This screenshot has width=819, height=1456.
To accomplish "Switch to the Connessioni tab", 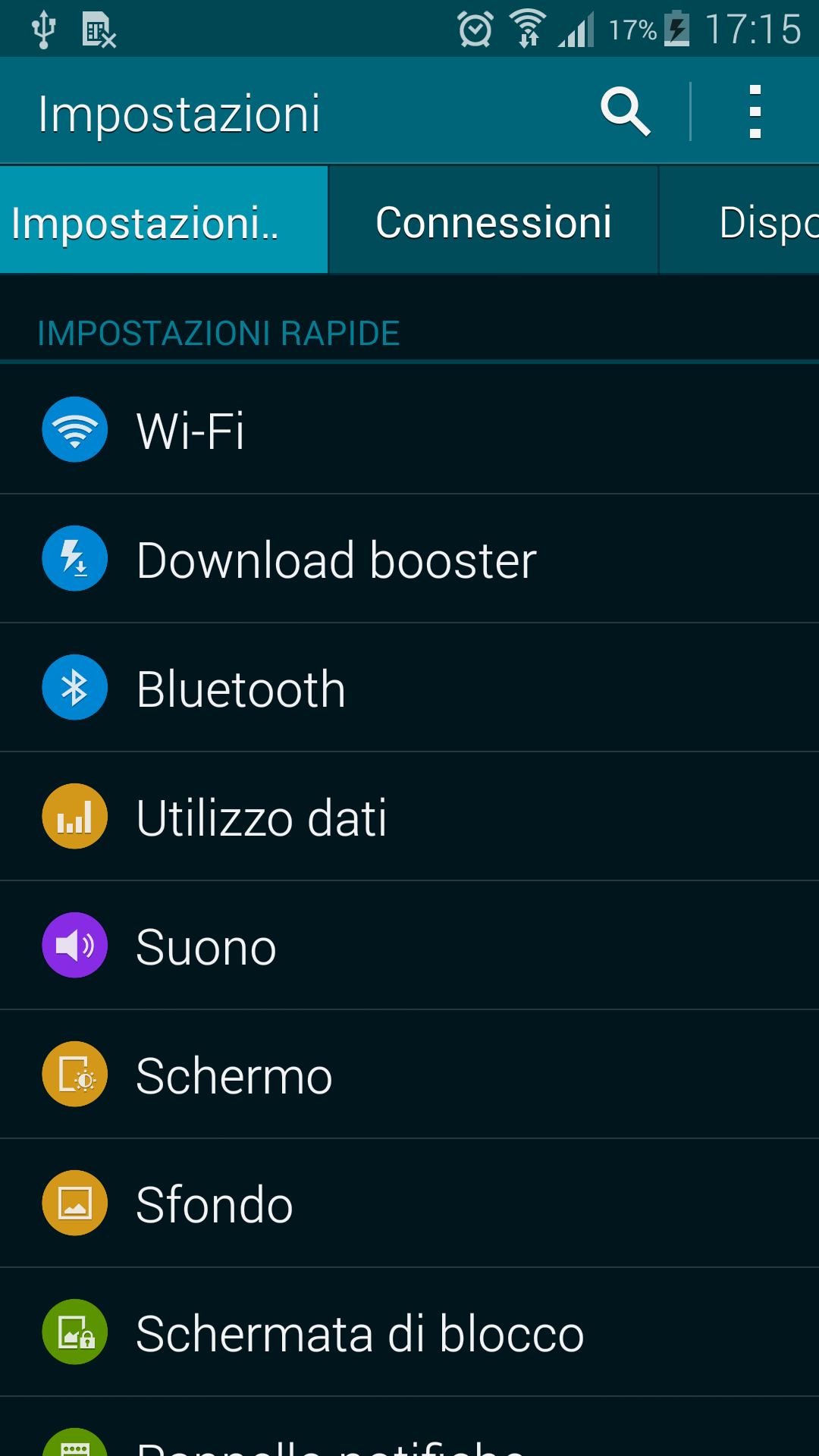I will click(x=494, y=221).
